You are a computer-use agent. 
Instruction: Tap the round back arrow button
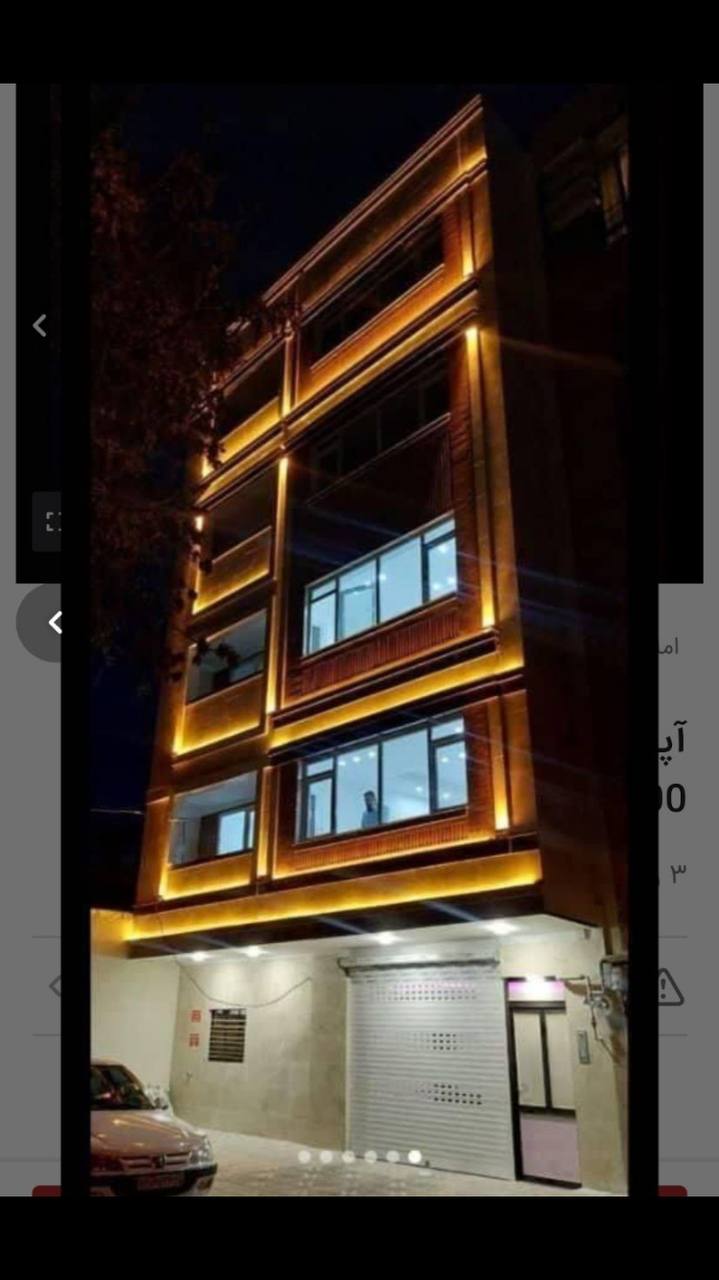tap(48, 623)
